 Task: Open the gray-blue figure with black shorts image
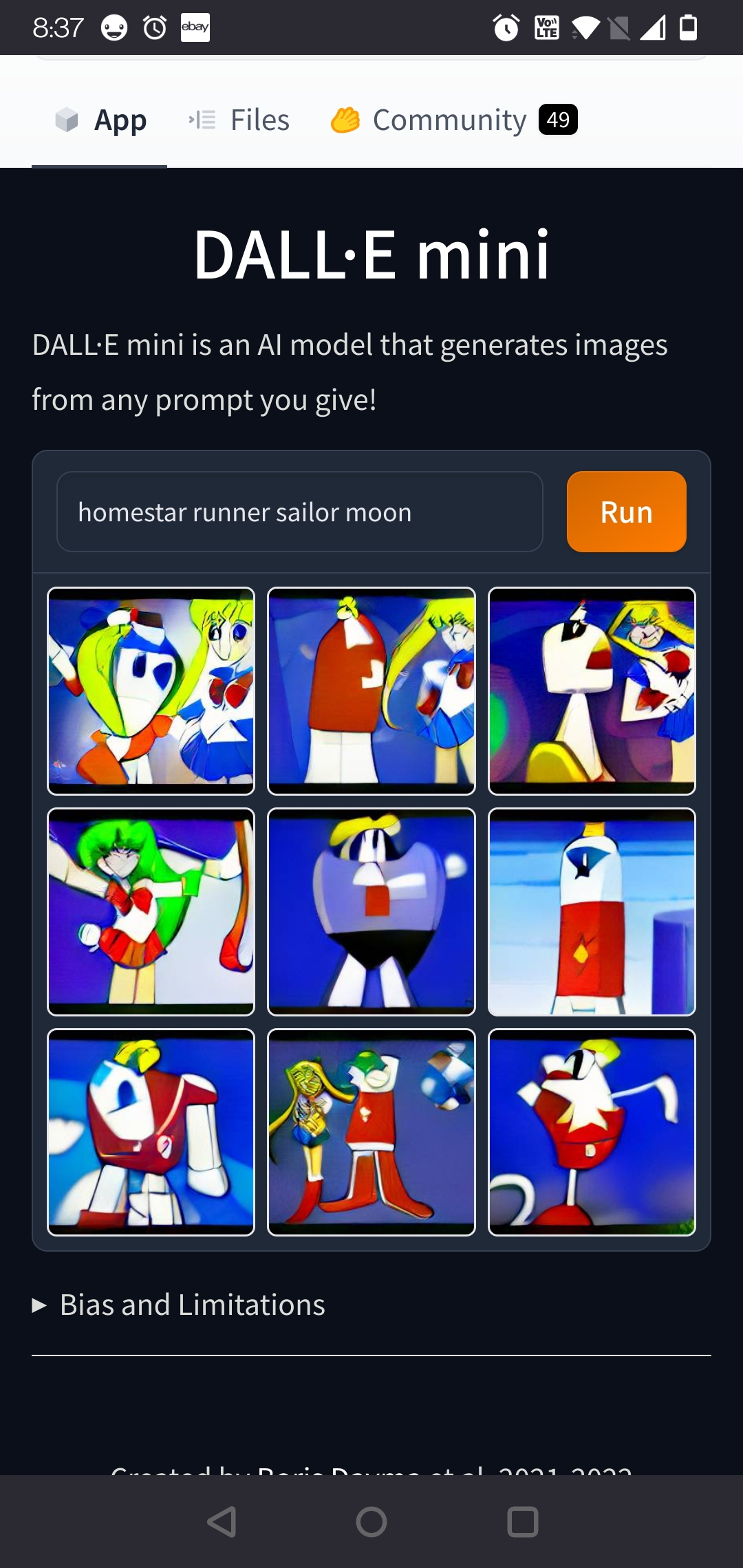point(371,912)
